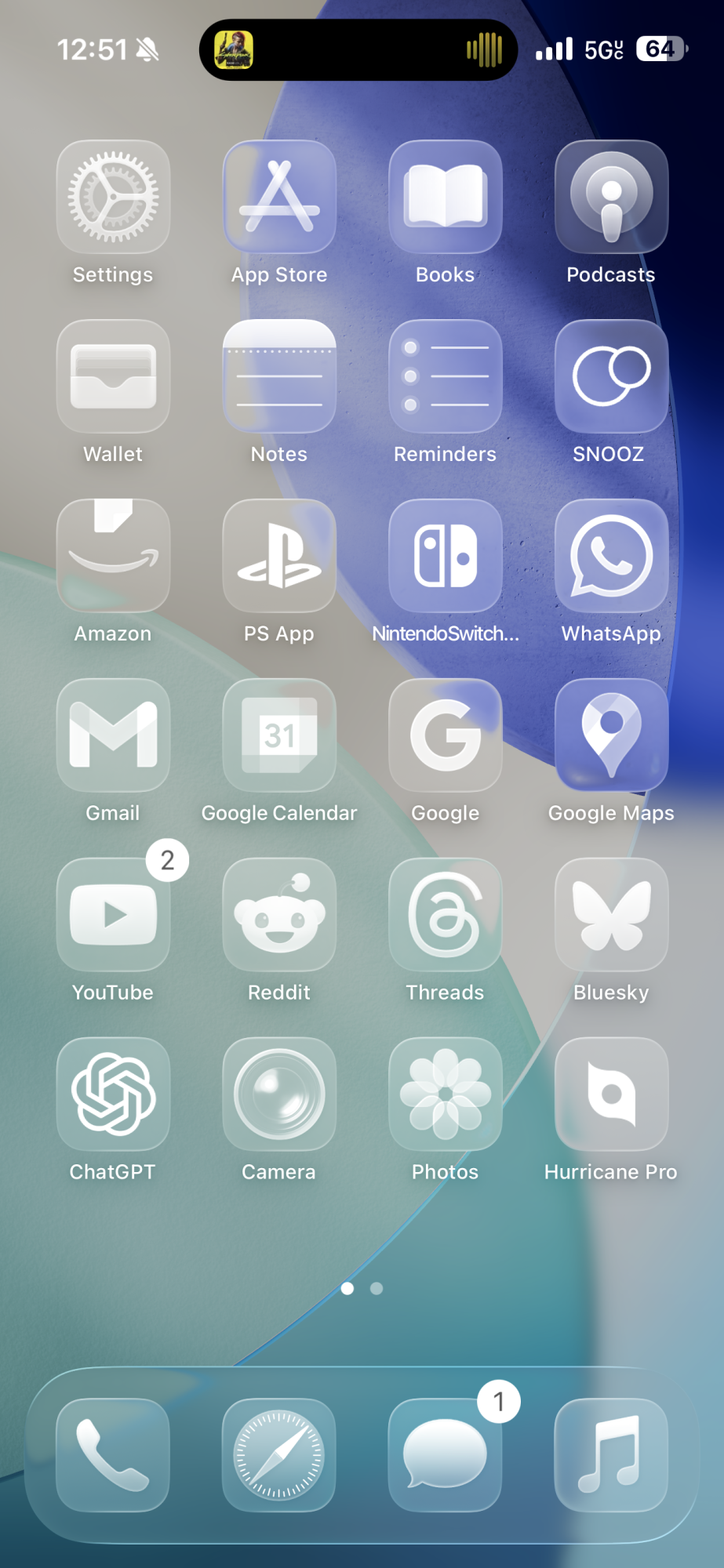
Task: Open the Settings app
Action: (x=113, y=197)
